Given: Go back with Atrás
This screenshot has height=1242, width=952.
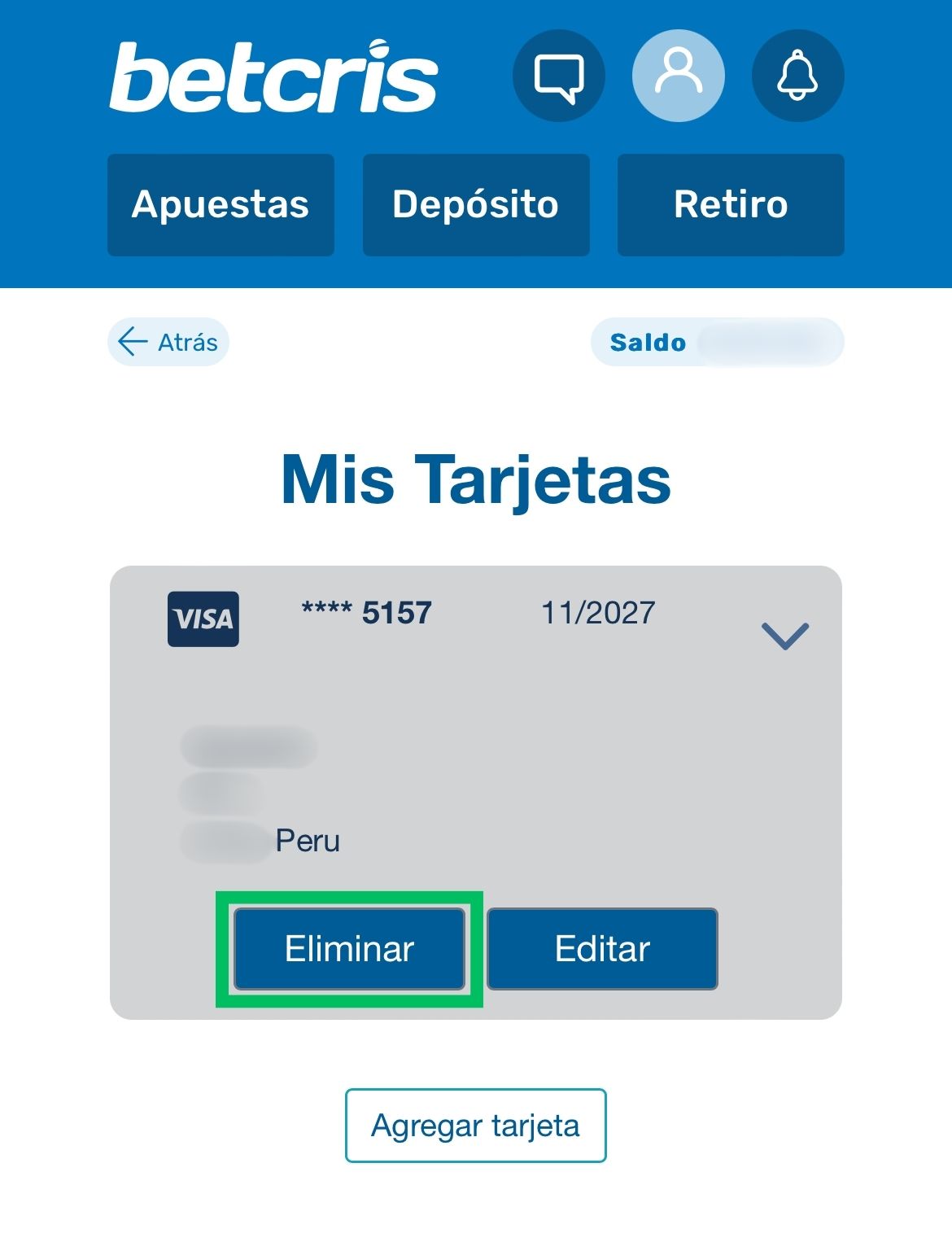Looking at the screenshot, I should [x=168, y=342].
